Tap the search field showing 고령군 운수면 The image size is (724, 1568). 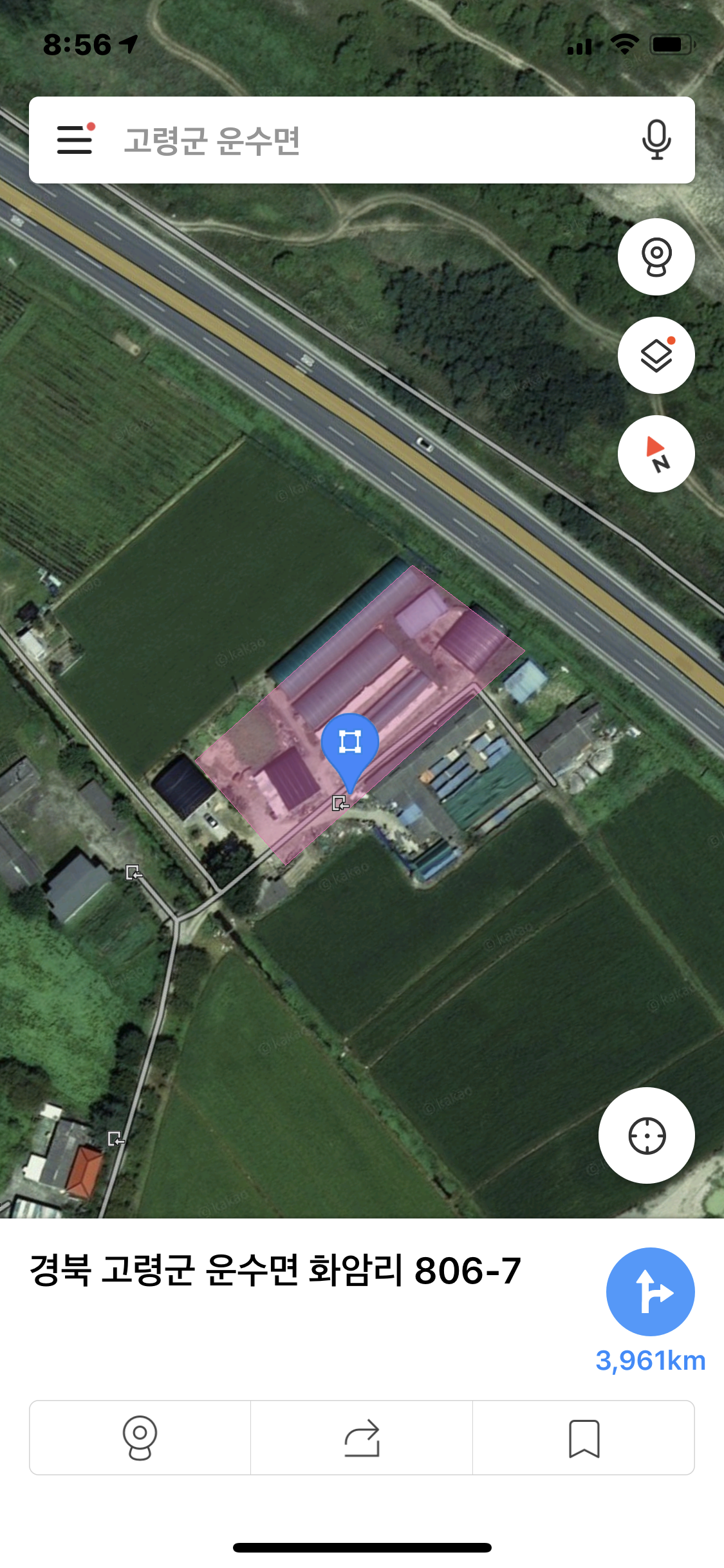coord(360,140)
